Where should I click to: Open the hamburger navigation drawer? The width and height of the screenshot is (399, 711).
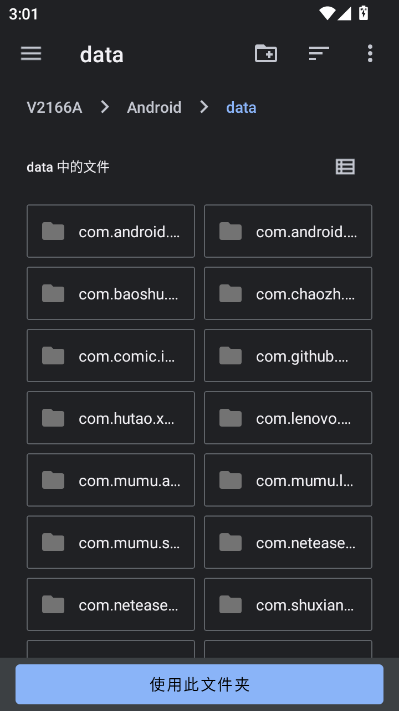tap(31, 54)
